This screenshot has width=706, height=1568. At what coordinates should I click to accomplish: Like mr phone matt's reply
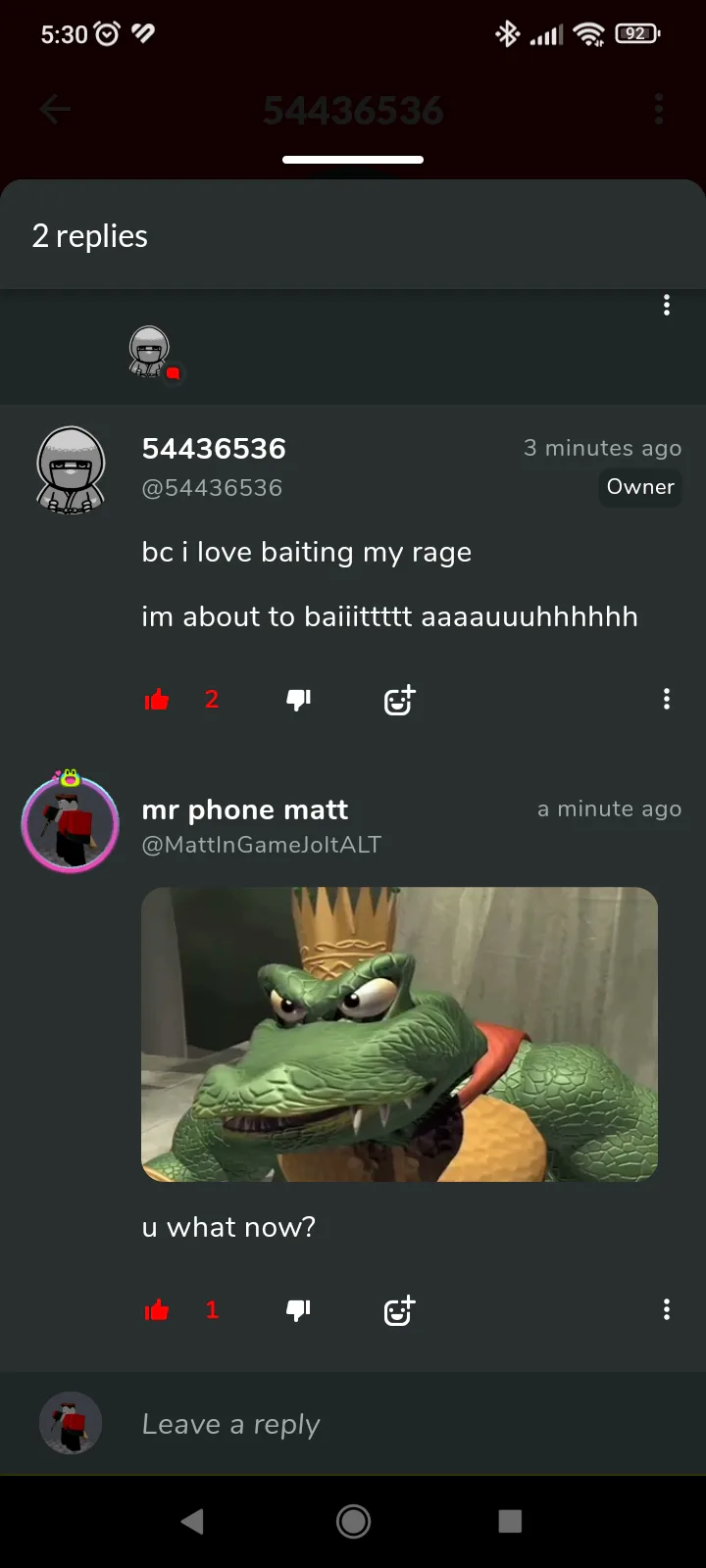[x=157, y=1310]
